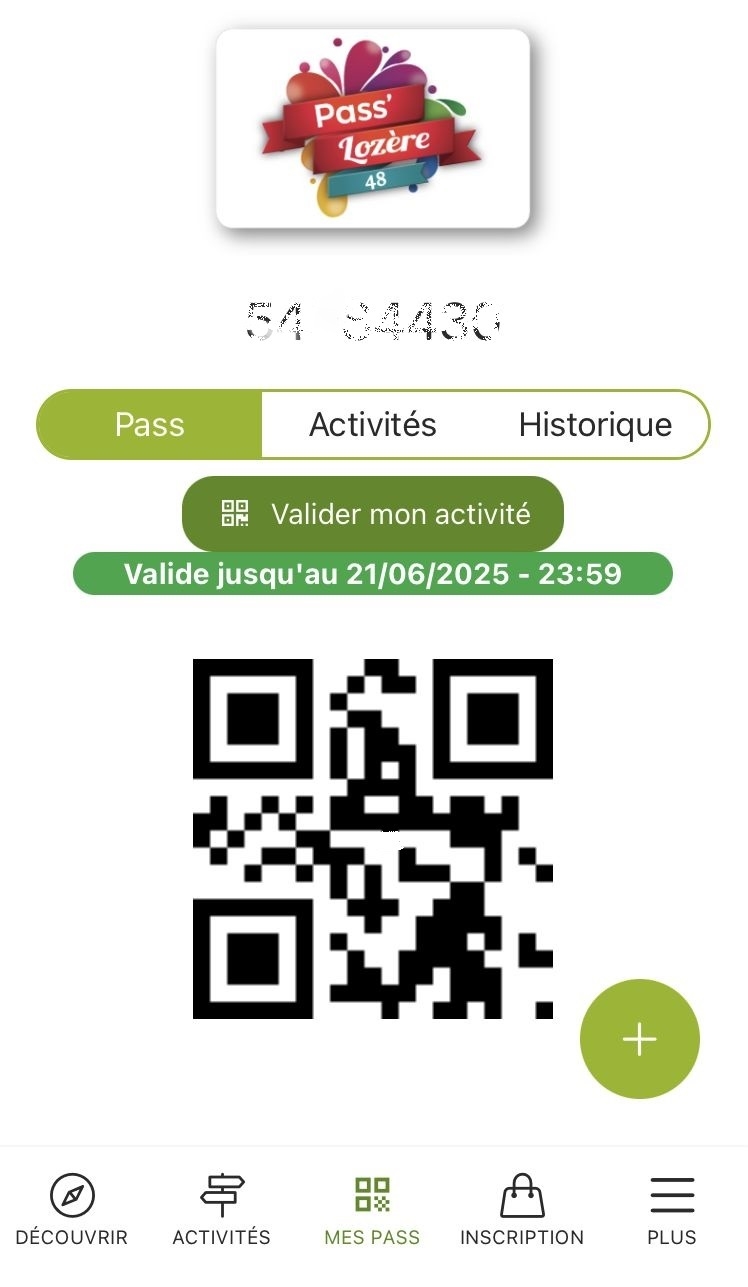Open the Plus menu tab
This screenshot has width=748, height=1287.
coord(672,1210)
